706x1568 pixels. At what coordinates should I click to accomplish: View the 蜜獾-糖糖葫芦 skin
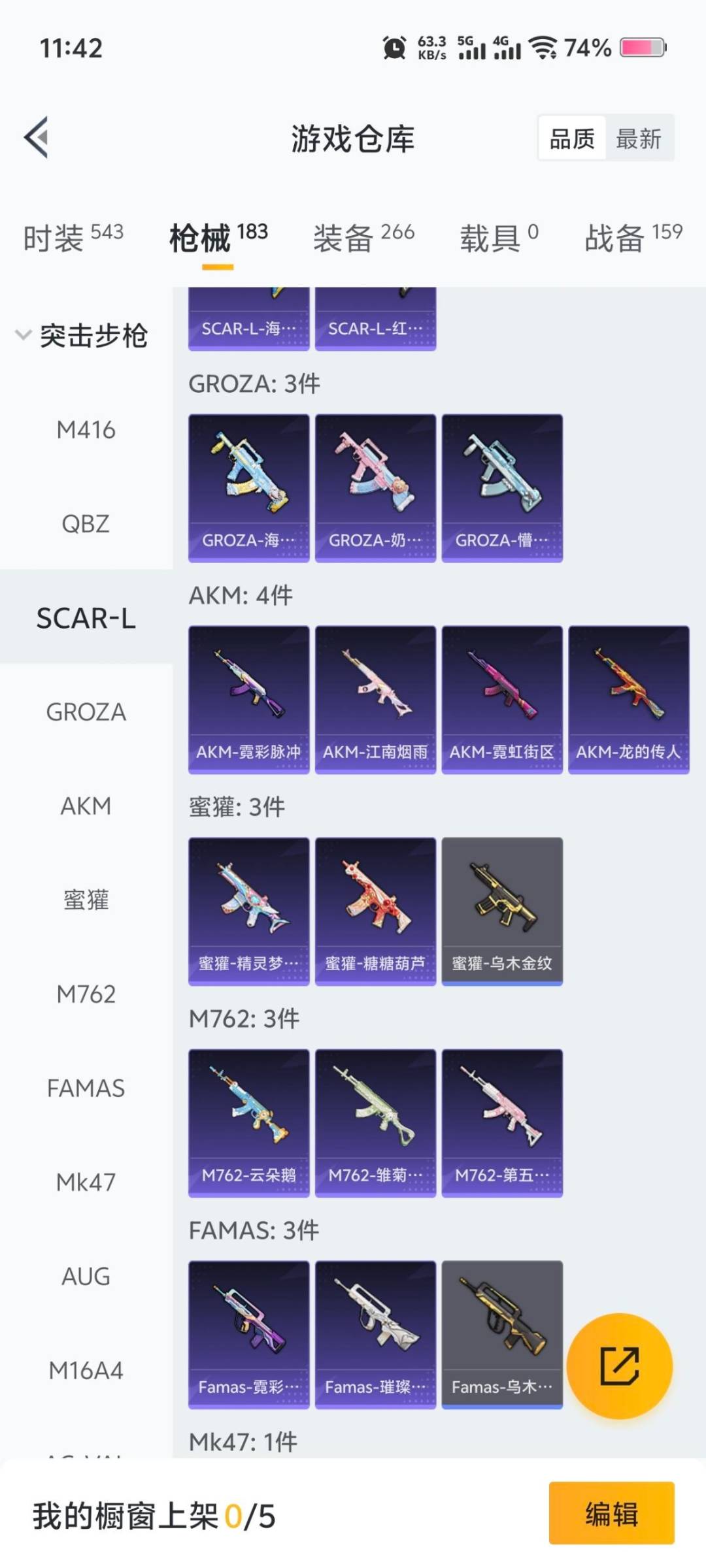pos(375,911)
